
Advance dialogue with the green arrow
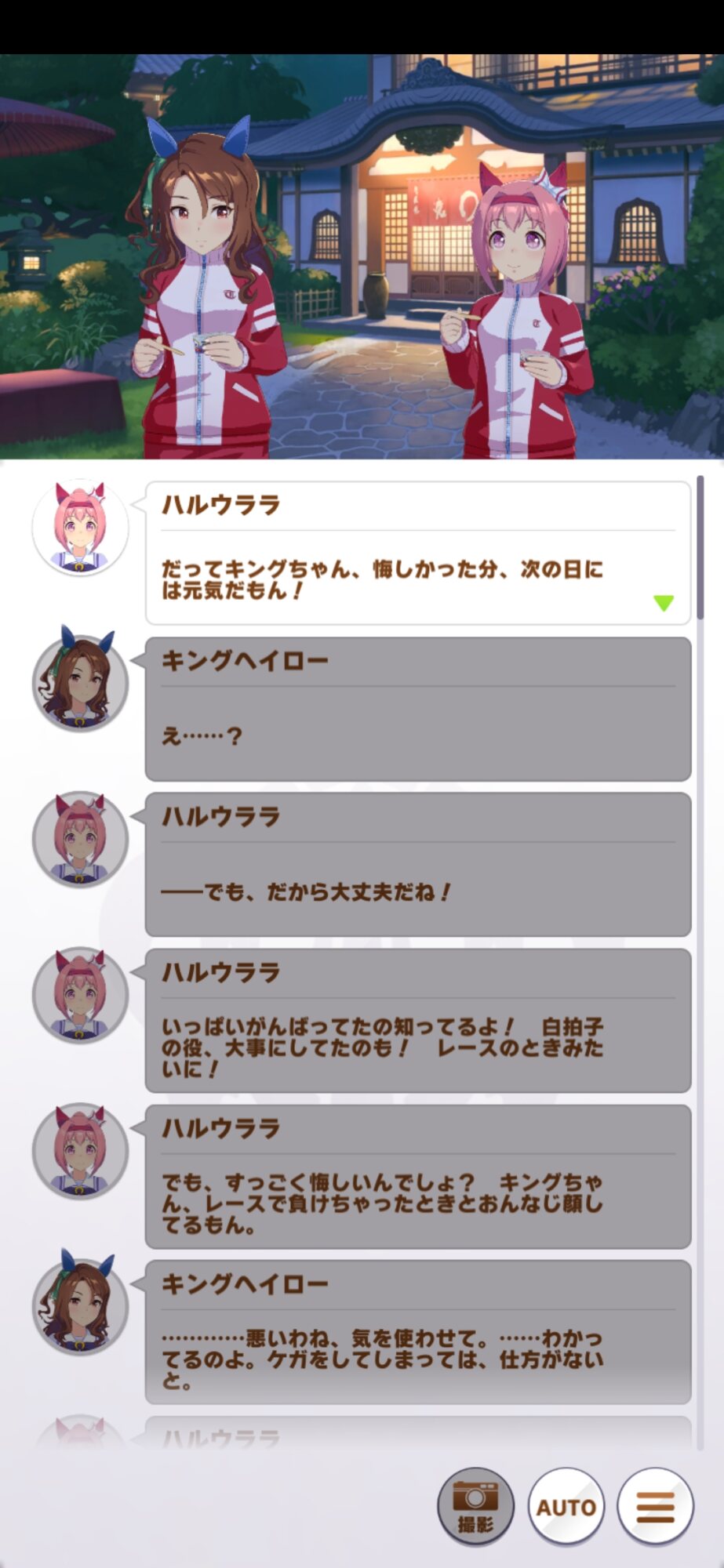664,603
